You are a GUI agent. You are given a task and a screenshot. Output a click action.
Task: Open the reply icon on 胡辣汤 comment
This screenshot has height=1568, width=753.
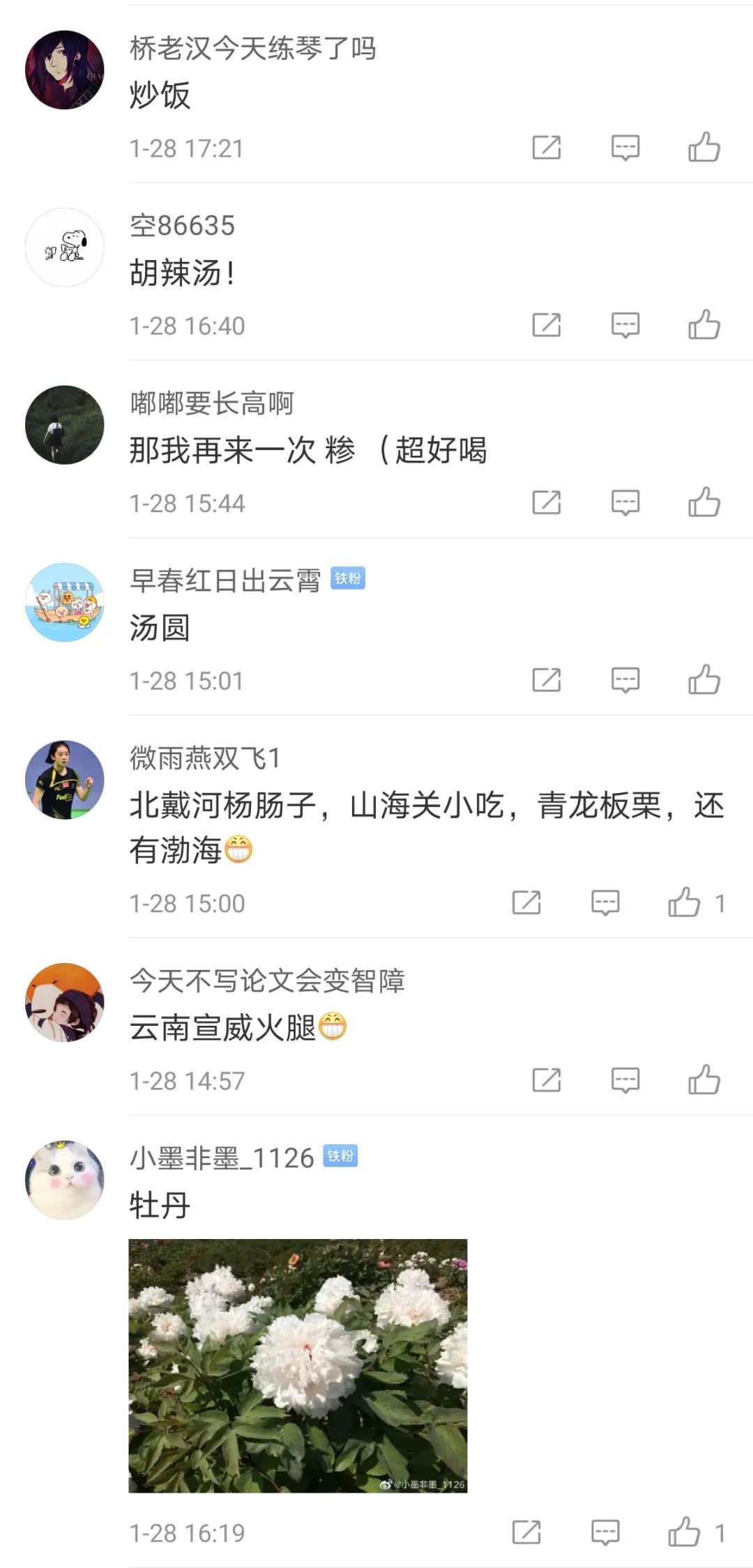(625, 324)
